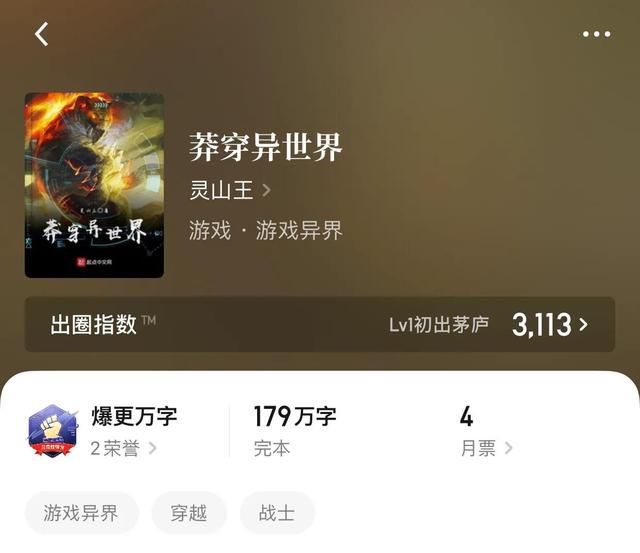Select the 战士 tag chip

pos(278,513)
